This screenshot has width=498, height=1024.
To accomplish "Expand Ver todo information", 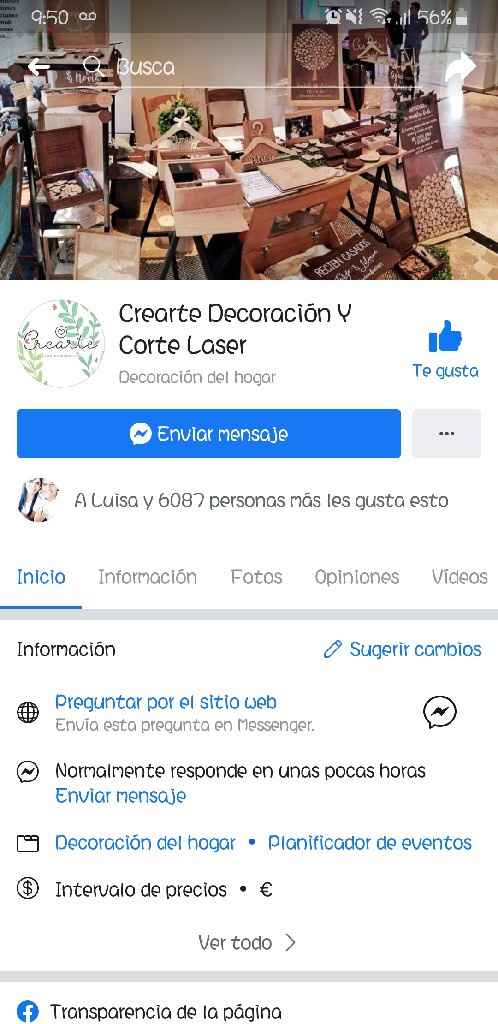I will point(248,942).
